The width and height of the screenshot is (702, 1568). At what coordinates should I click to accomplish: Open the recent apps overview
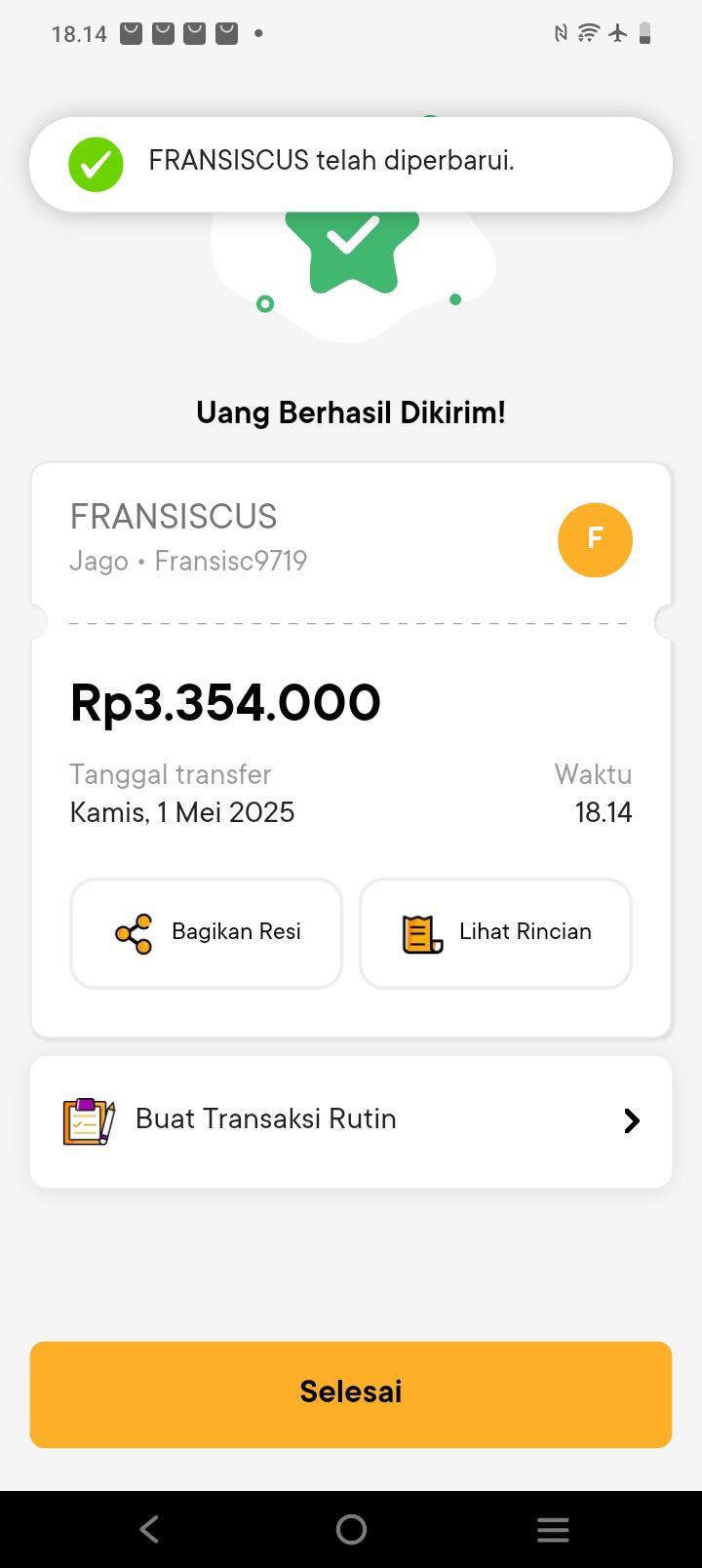(552, 1528)
